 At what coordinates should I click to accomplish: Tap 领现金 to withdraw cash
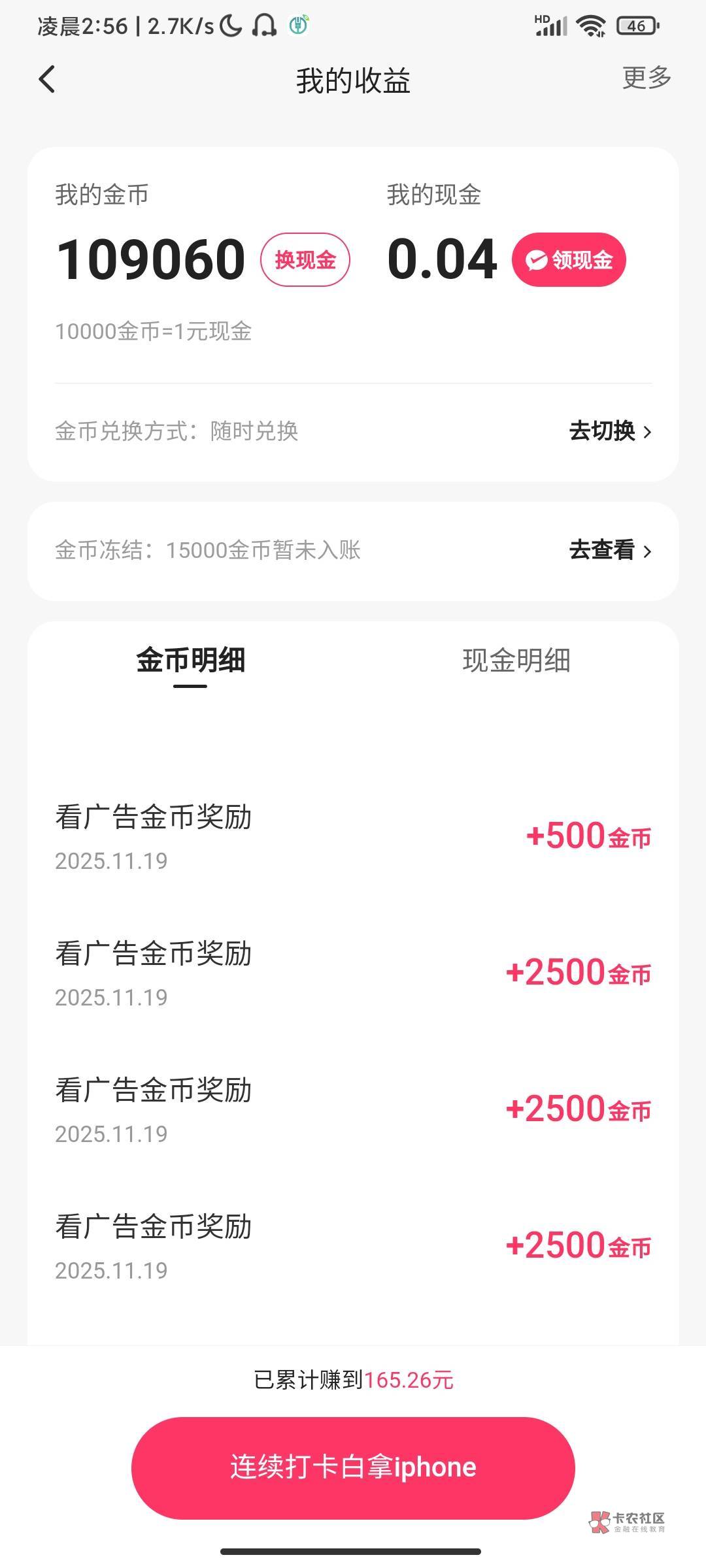[x=569, y=260]
